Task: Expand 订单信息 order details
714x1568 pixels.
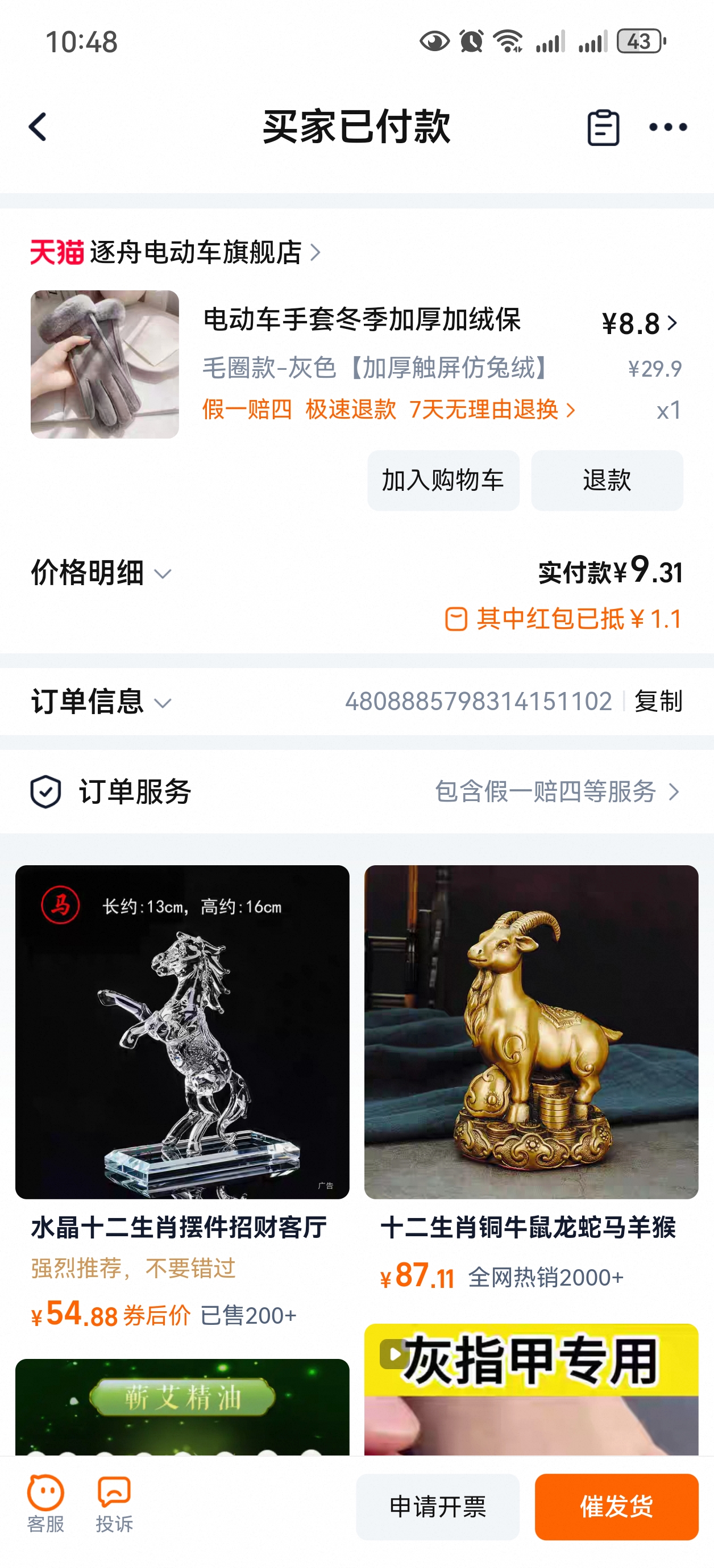Action: tap(101, 702)
